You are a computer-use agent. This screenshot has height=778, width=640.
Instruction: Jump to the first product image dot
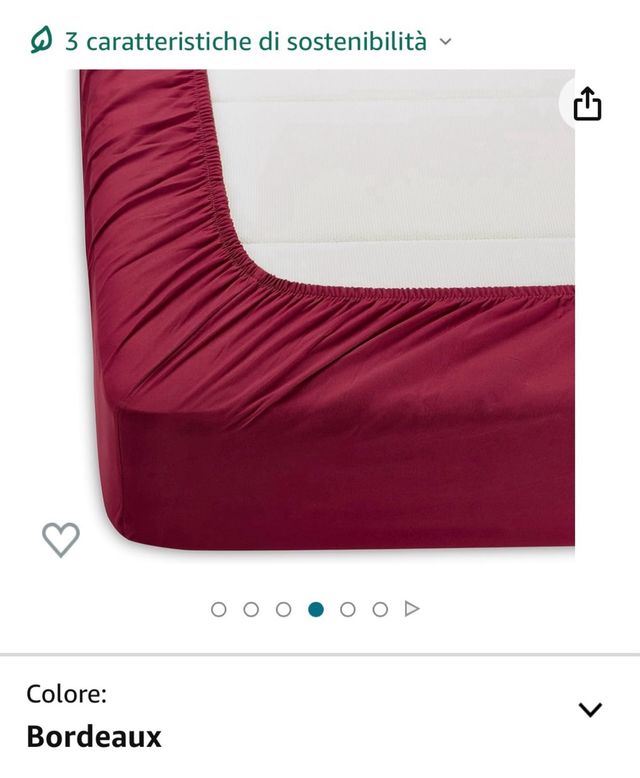pos(219,609)
